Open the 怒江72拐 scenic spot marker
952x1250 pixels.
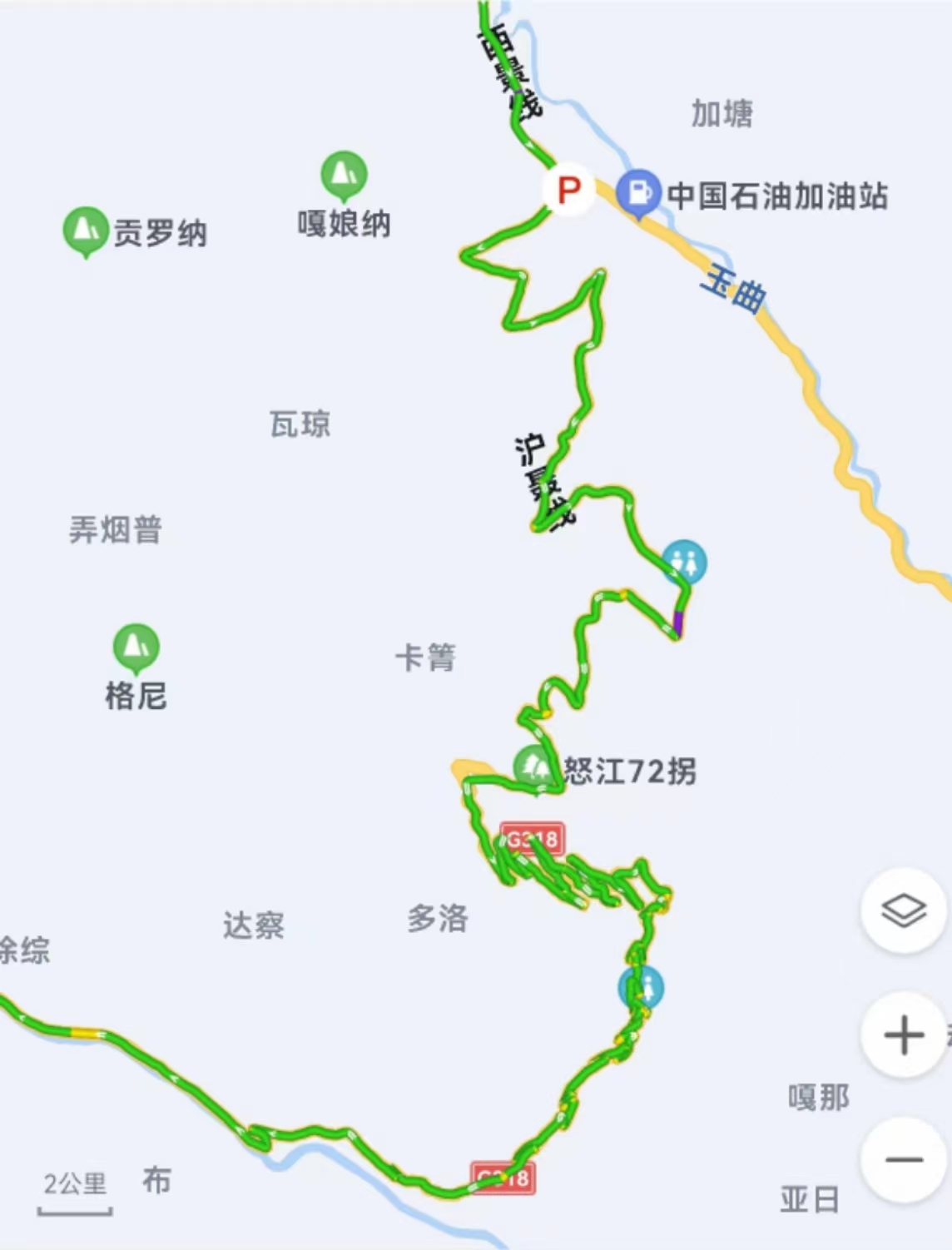pyautogui.click(x=533, y=766)
